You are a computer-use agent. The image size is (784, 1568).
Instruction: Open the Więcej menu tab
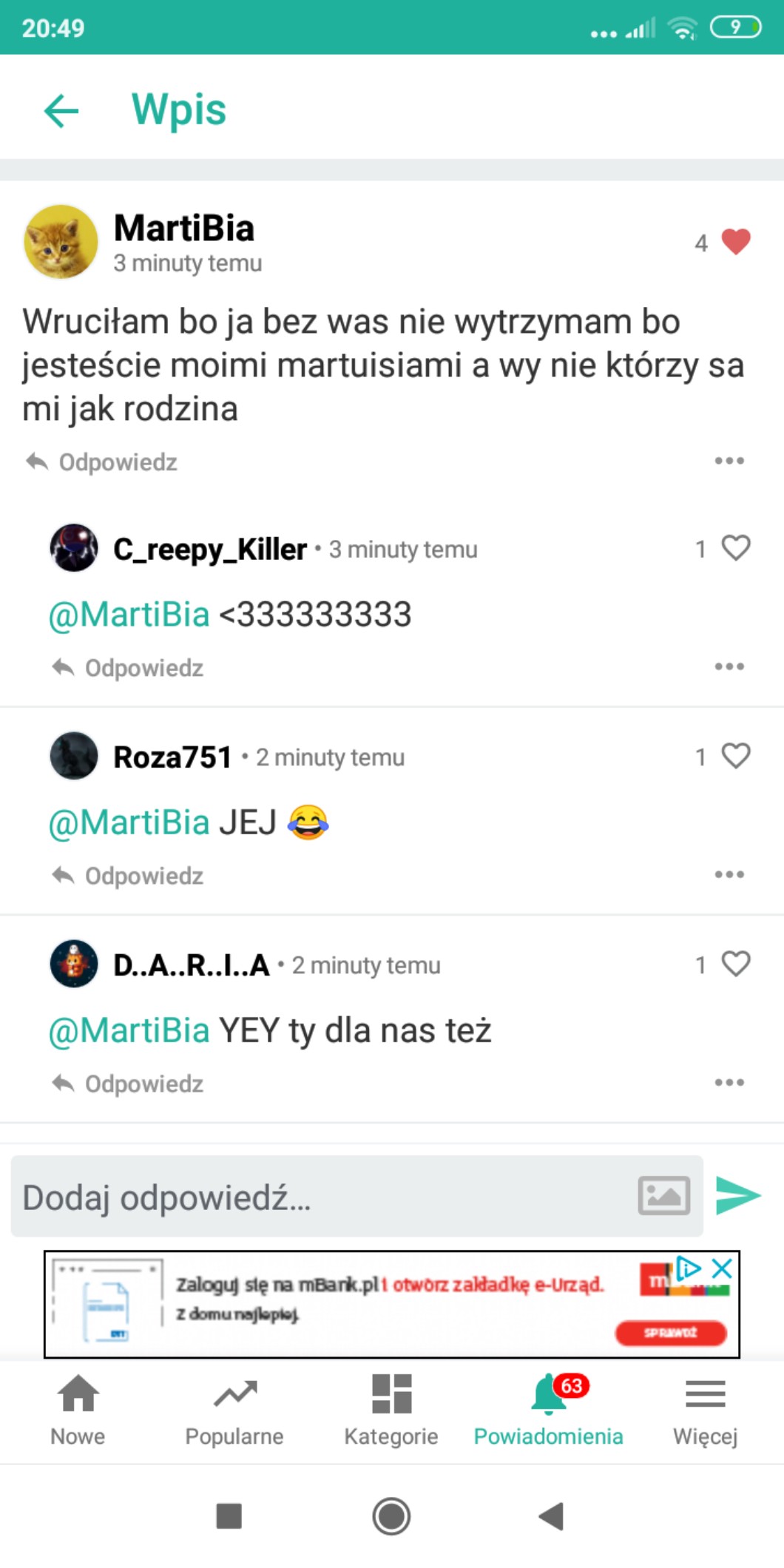(705, 1410)
